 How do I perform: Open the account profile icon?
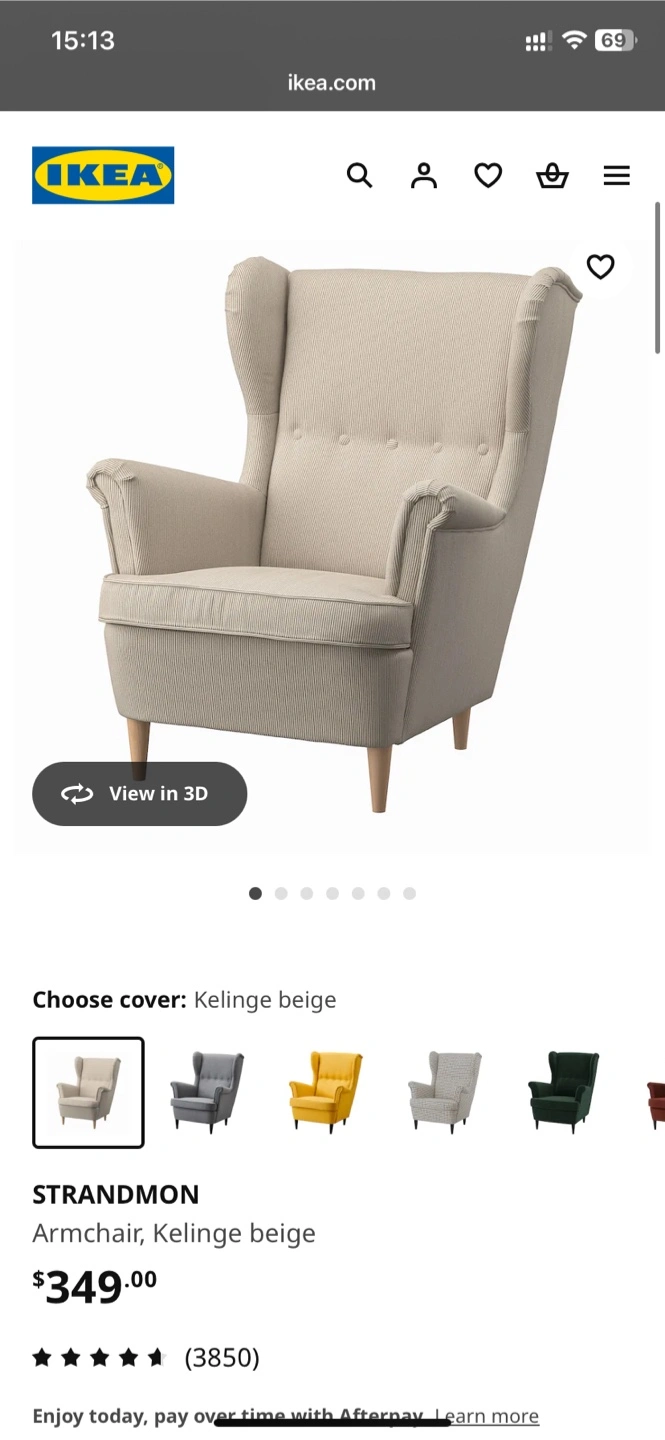tap(424, 176)
